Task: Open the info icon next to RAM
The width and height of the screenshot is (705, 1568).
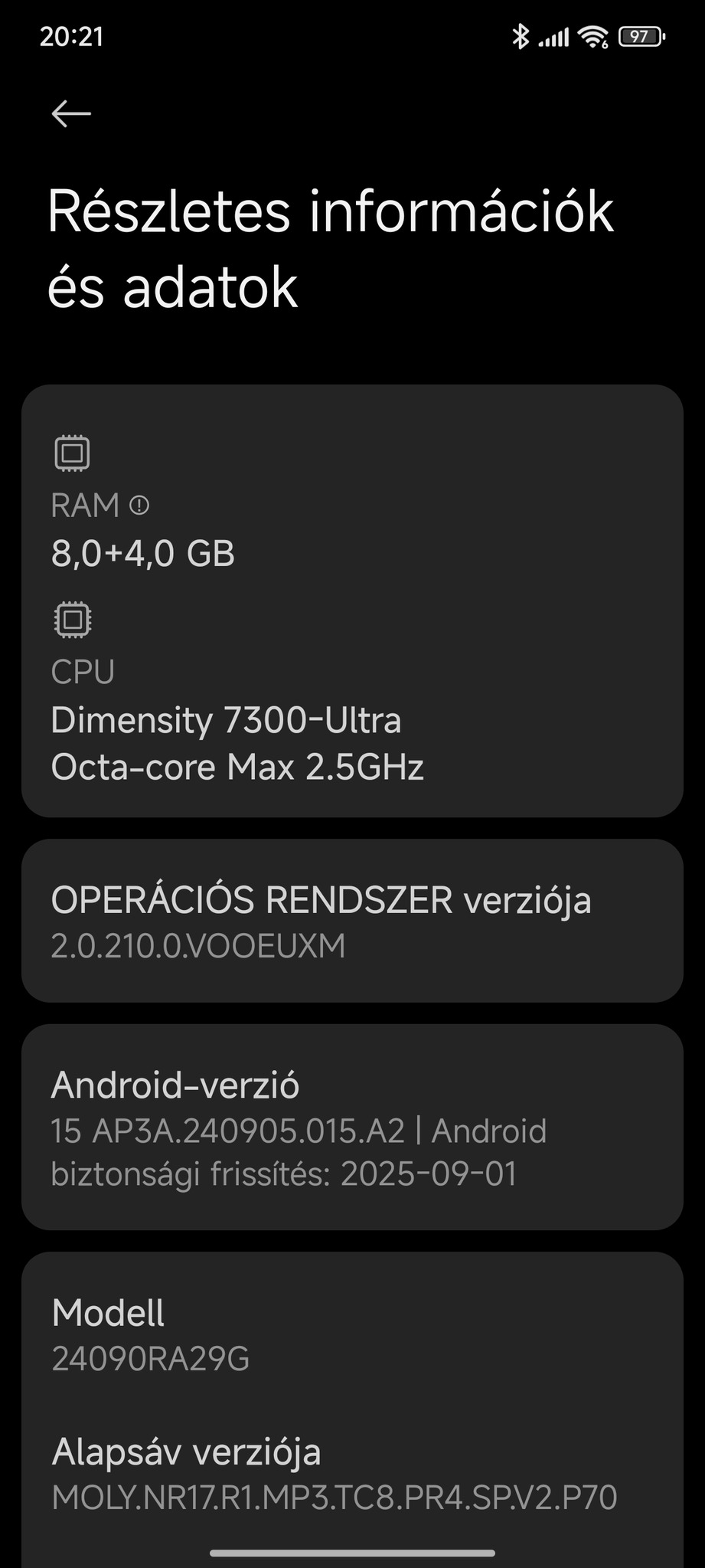Action: click(x=139, y=506)
